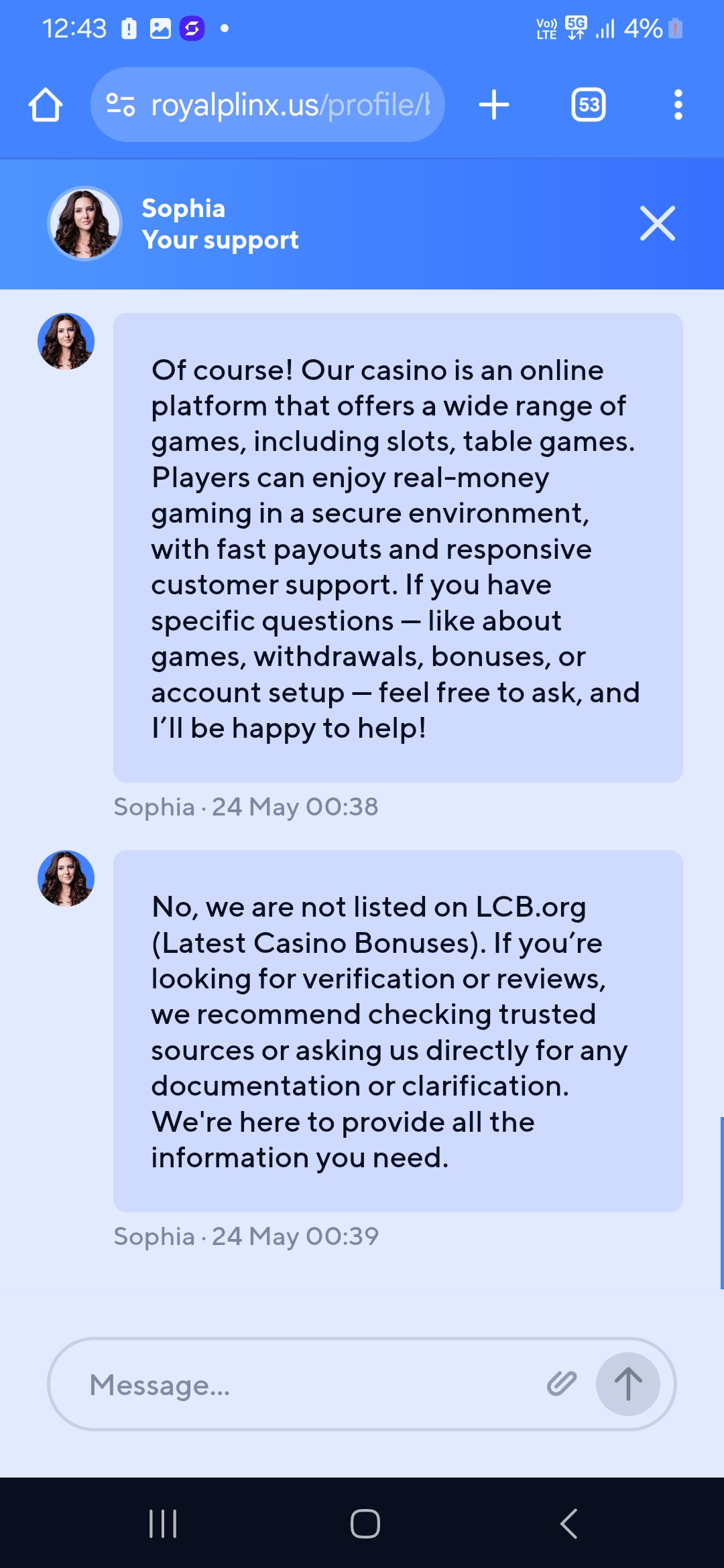Screen dimensions: 724x1568
Task: Tap the royalplinx.us address bar
Action: click(x=288, y=105)
